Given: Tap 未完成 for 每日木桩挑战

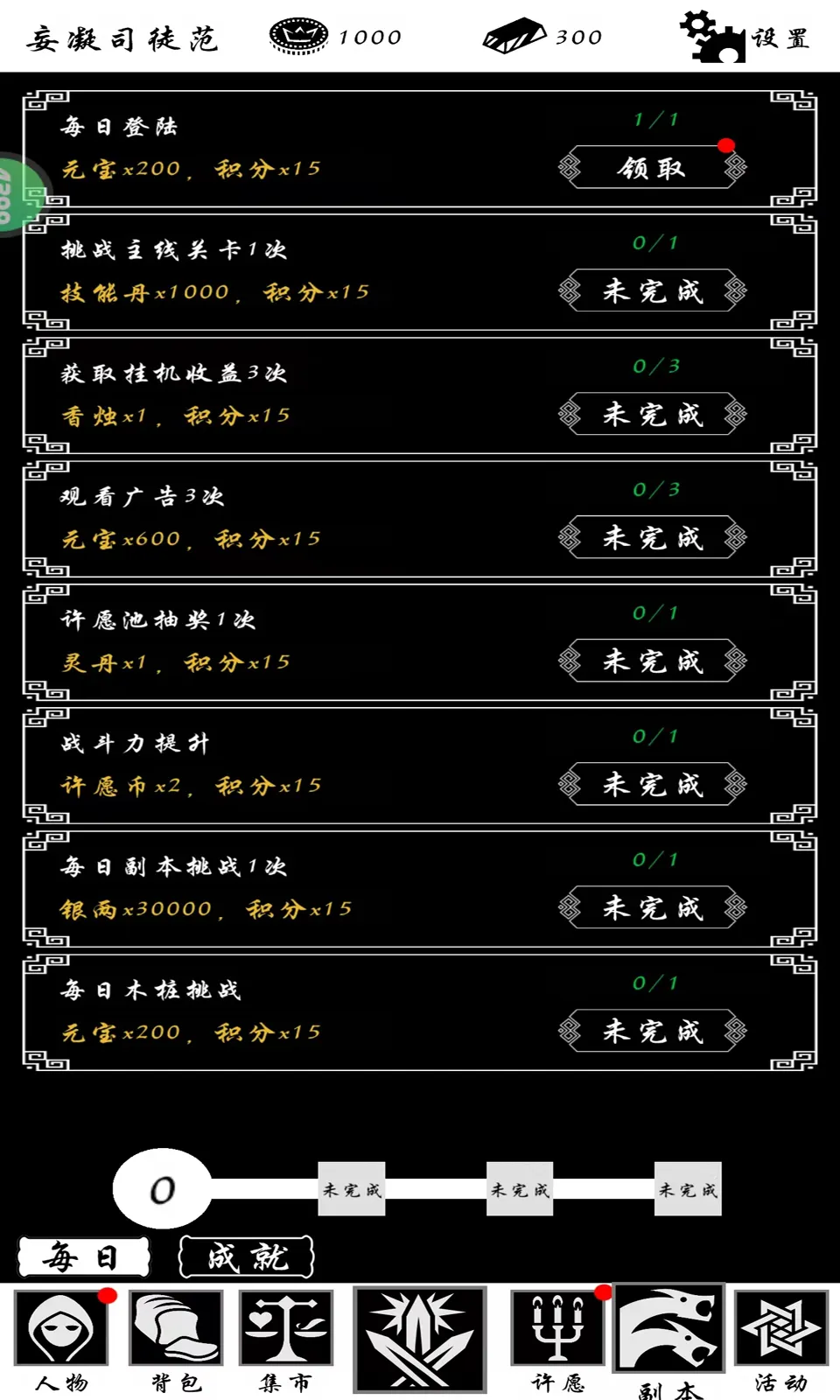Looking at the screenshot, I should click(653, 1031).
